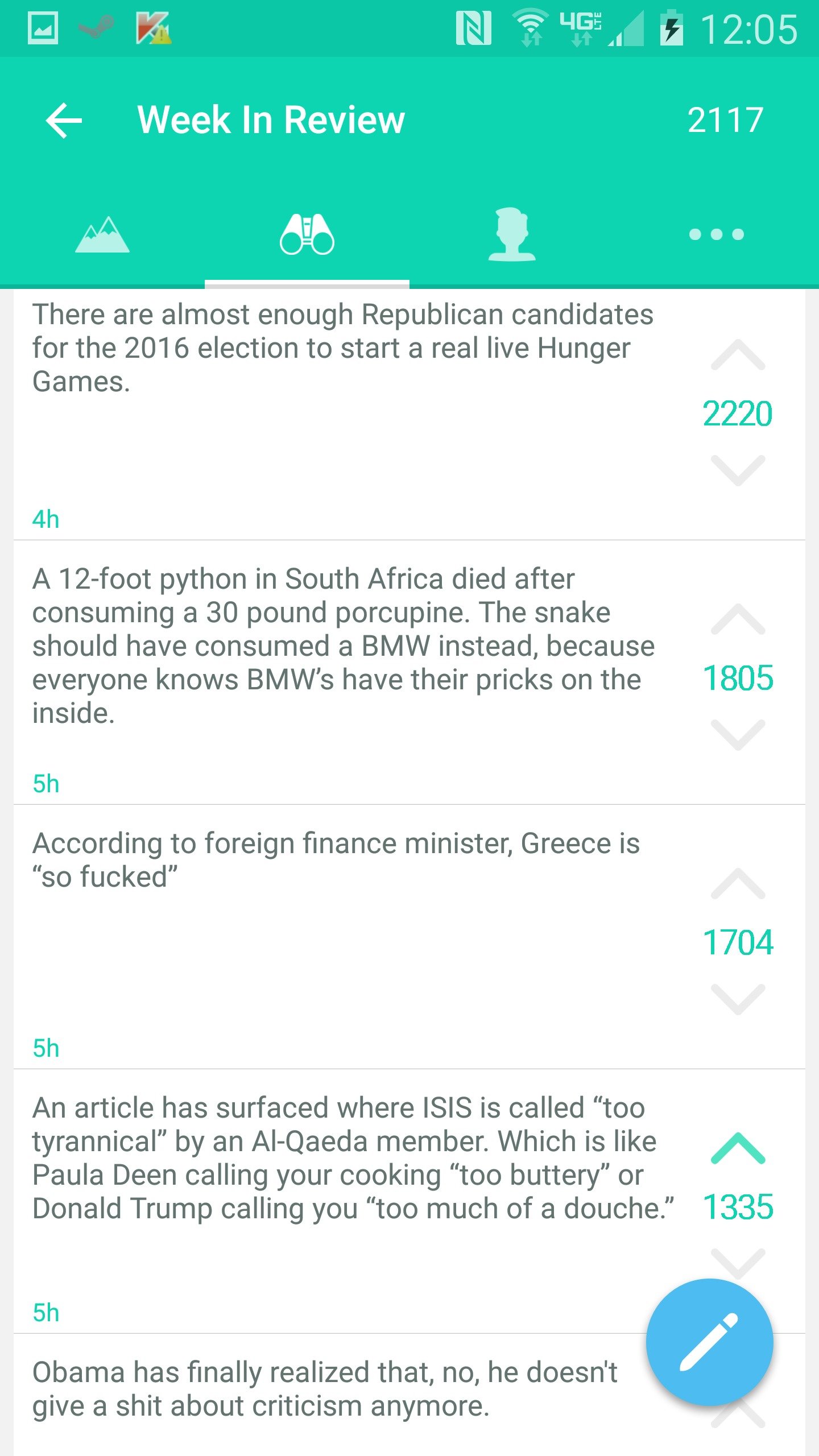Downvote the Republican candidates Hunger Games post
Viewport: 819px width, 1456px height.
point(738,470)
